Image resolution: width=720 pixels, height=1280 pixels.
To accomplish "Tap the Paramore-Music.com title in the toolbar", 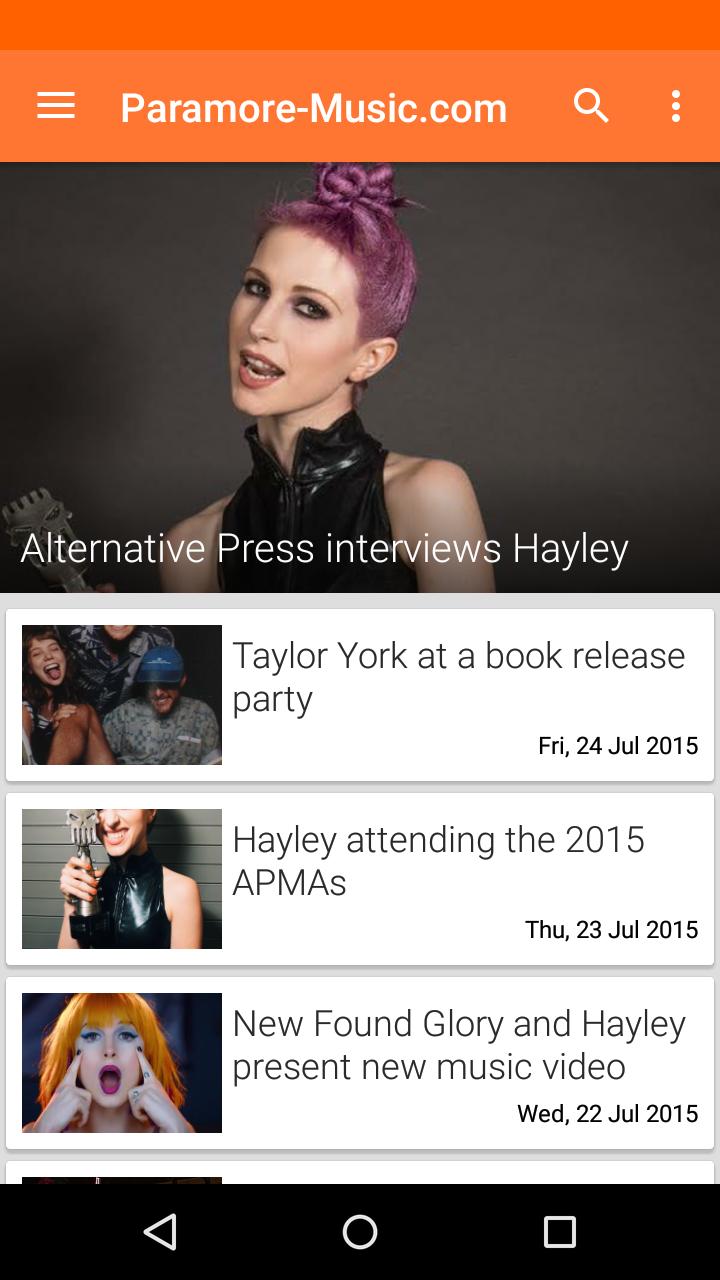I will (x=313, y=108).
